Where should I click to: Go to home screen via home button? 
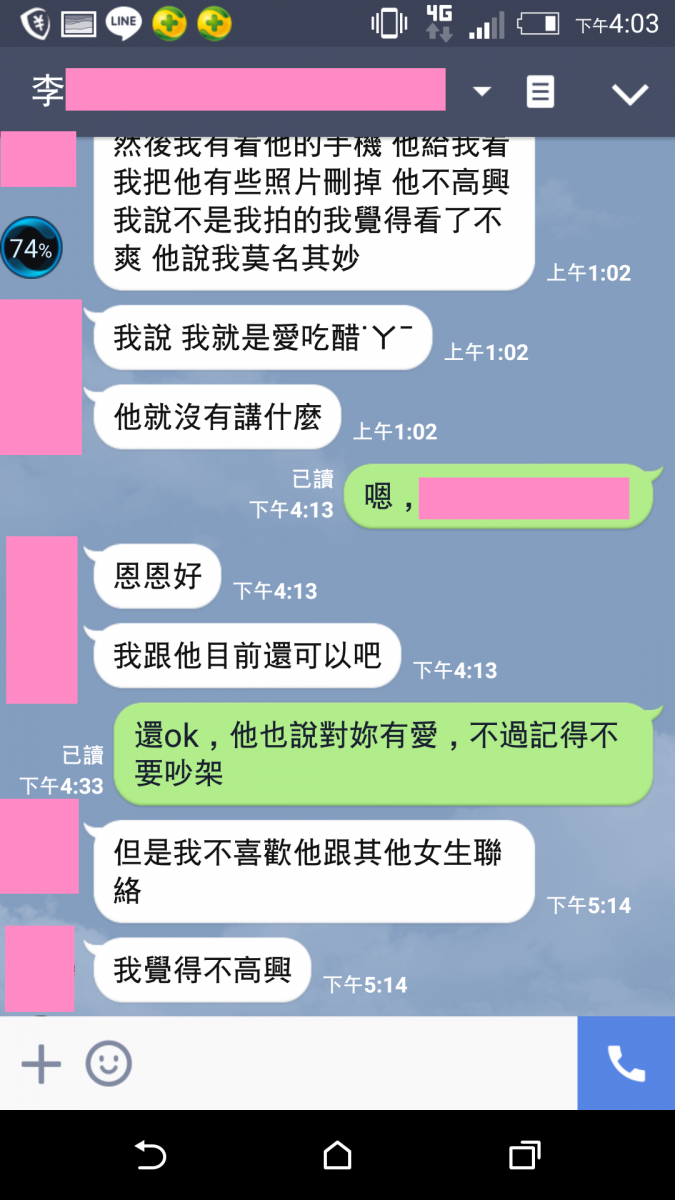pos(338,1156)
